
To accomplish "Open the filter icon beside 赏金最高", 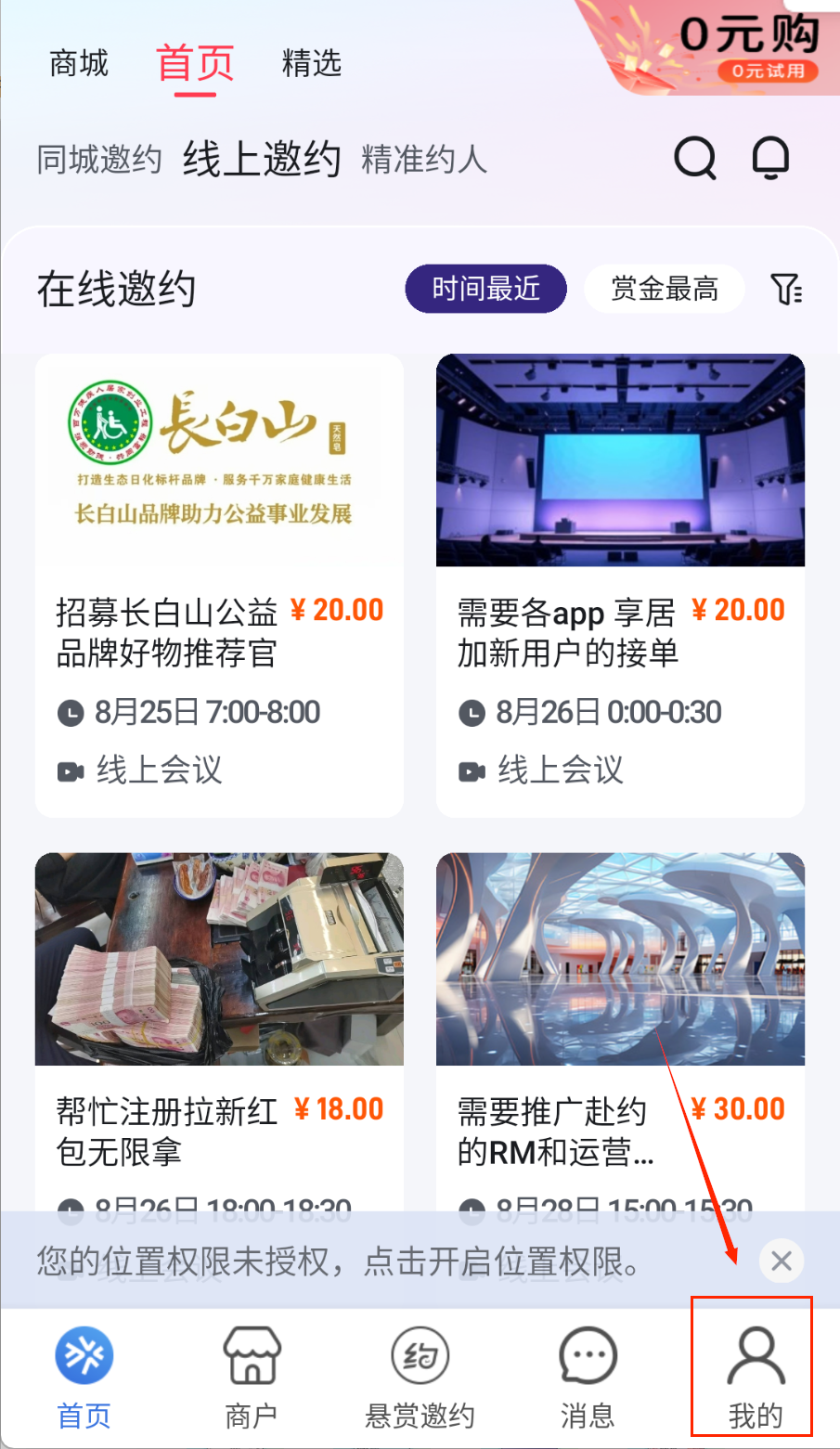I will [x=786, y=290].
